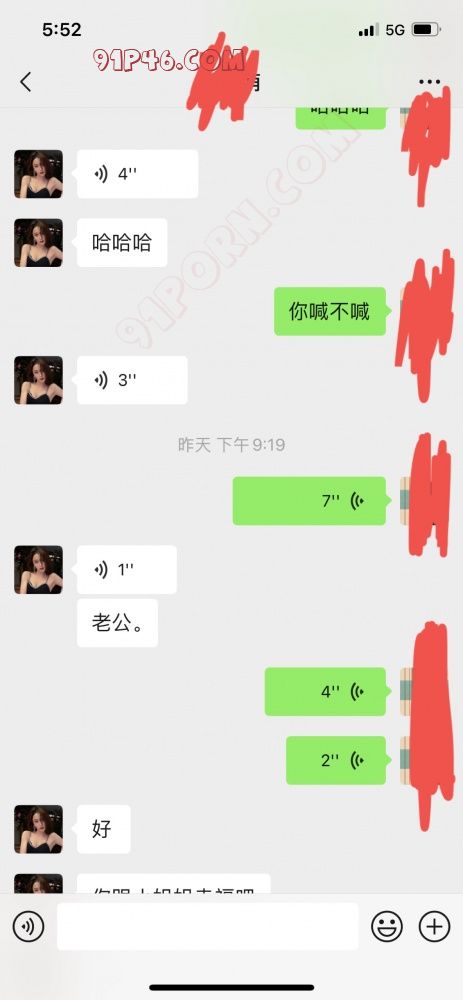Go back to the chat list
This screenshot has width=463, height=1000.
(x=26, y=82)
